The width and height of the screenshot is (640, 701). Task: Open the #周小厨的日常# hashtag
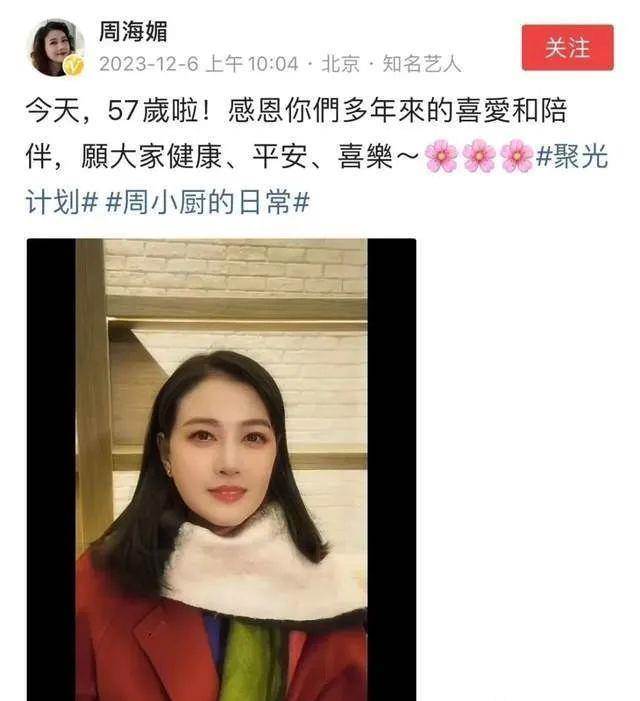point(207,200)
